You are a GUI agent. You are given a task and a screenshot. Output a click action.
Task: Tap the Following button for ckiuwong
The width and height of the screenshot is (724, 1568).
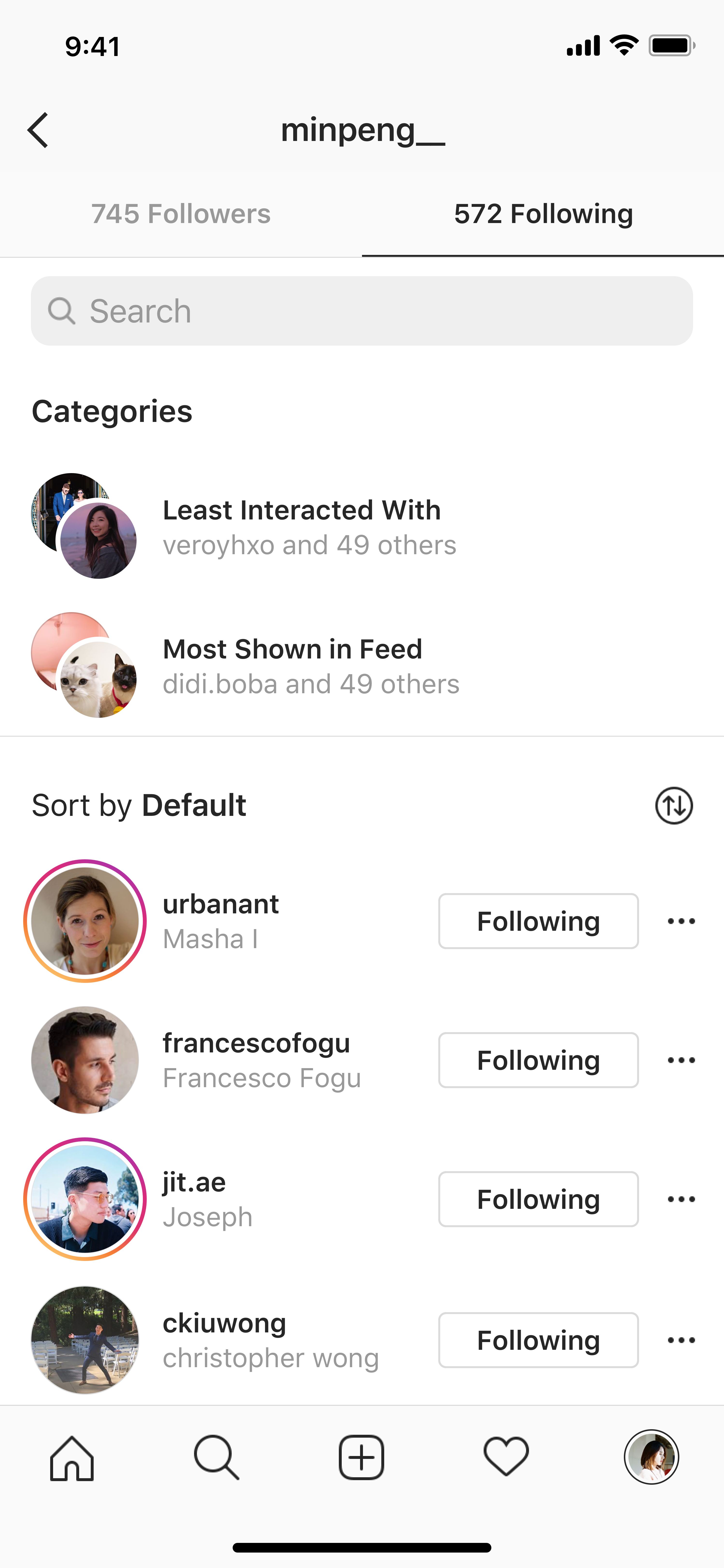(538, 1340)
